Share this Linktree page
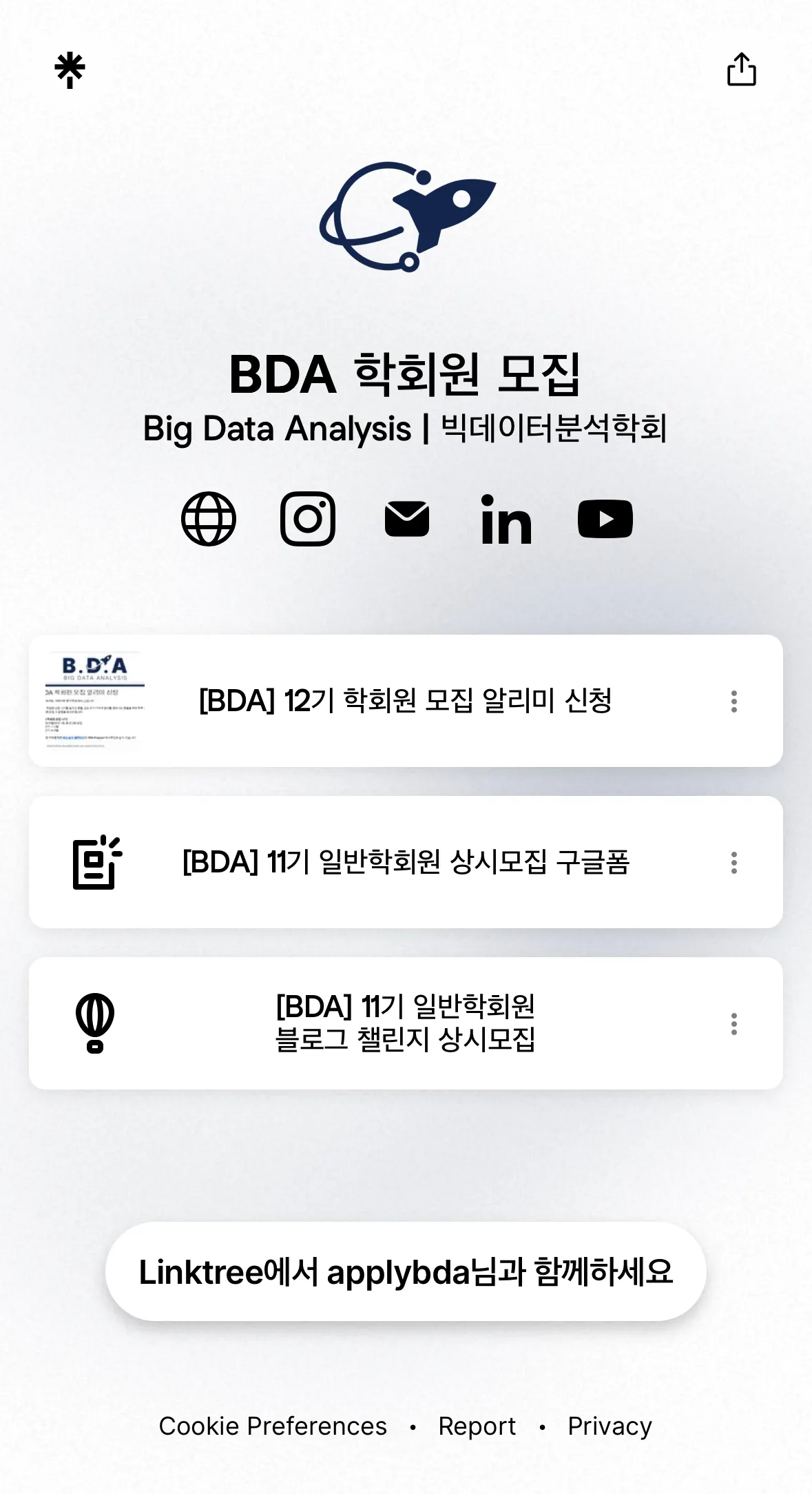Image resolution: width=812 pixels, height=1494 pixels. [x=741, y=70]
